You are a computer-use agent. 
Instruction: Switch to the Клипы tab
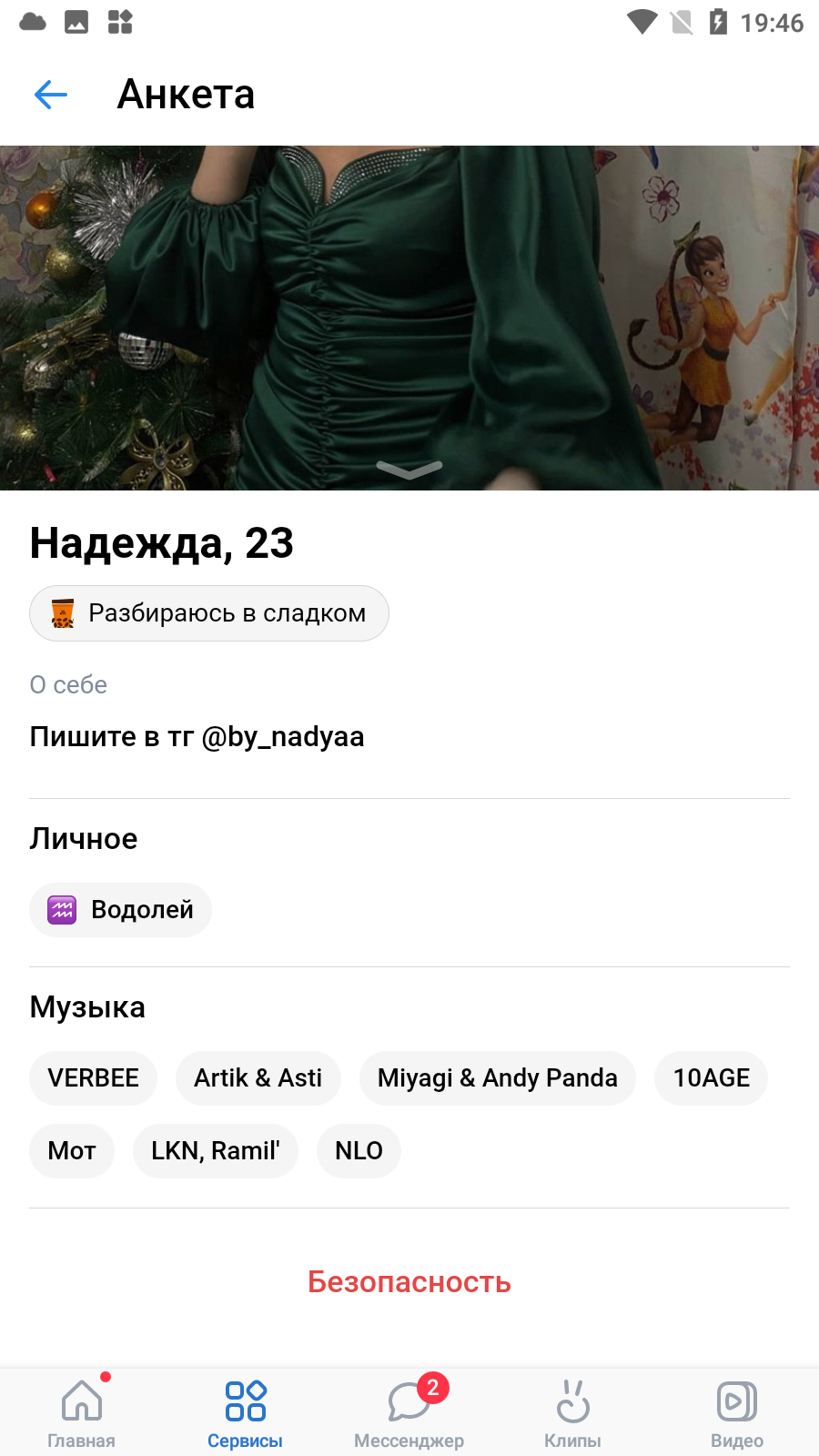coord(573,1412)
